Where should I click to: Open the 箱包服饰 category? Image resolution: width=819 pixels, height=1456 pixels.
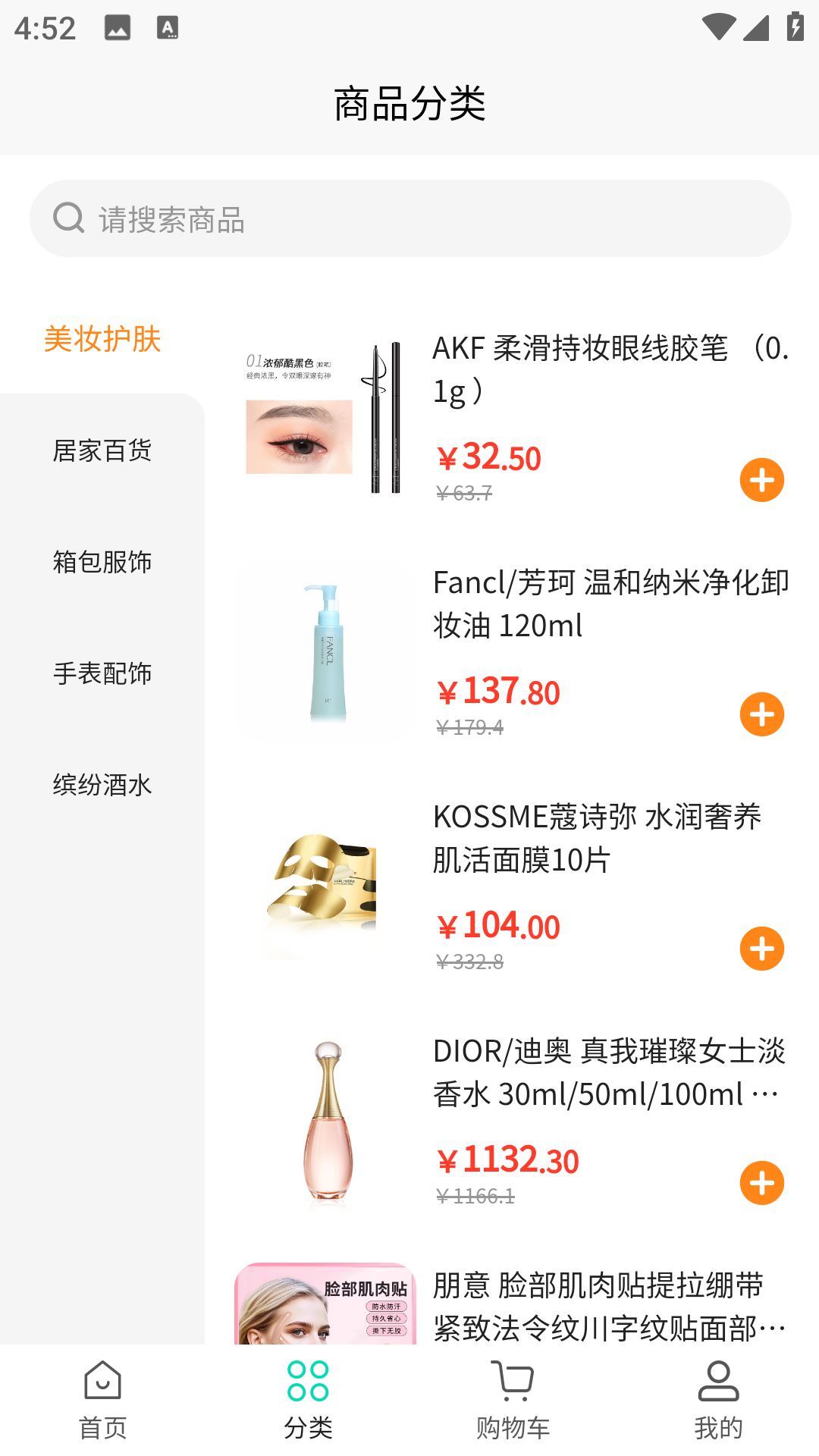pyautogui.click(x=102, y=562)
